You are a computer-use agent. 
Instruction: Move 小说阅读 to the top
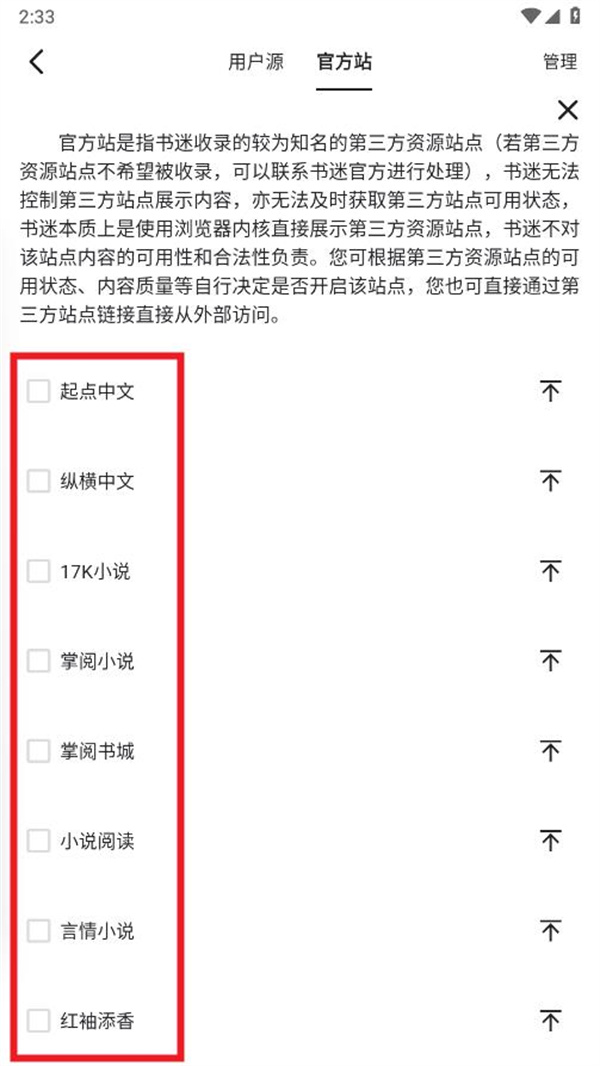click(550, 841)
